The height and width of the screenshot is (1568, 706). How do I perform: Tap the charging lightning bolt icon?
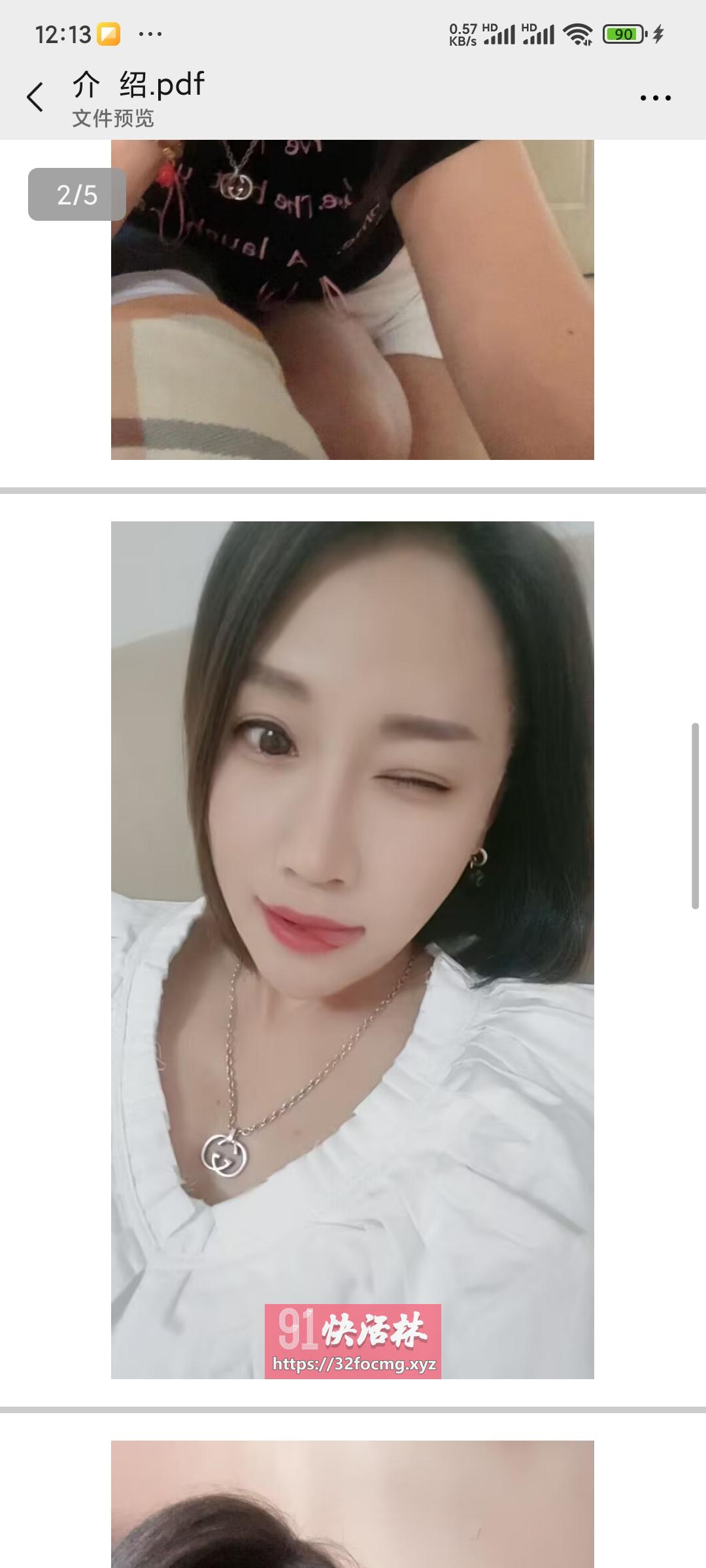[659, 33]
